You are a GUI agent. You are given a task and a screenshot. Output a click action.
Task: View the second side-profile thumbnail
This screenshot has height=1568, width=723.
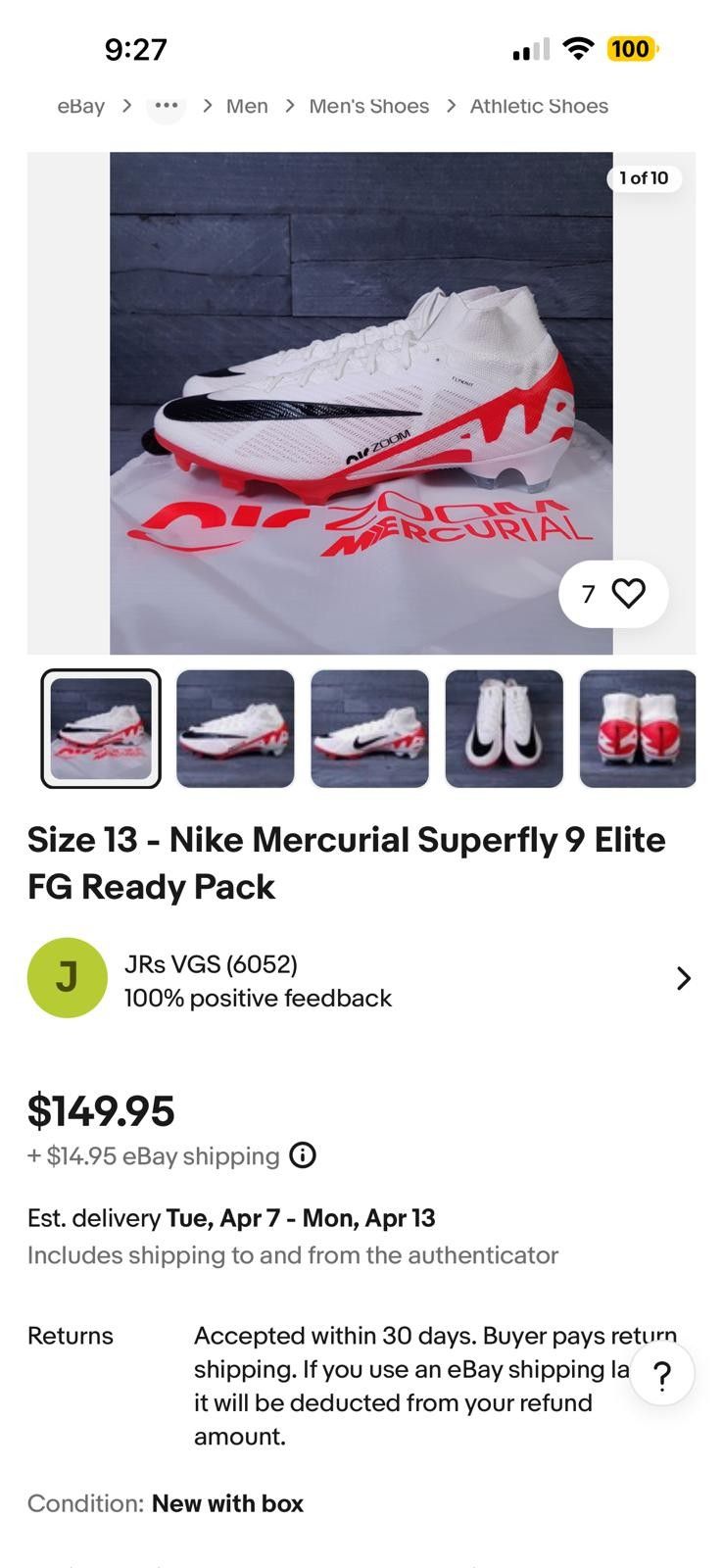235,728
